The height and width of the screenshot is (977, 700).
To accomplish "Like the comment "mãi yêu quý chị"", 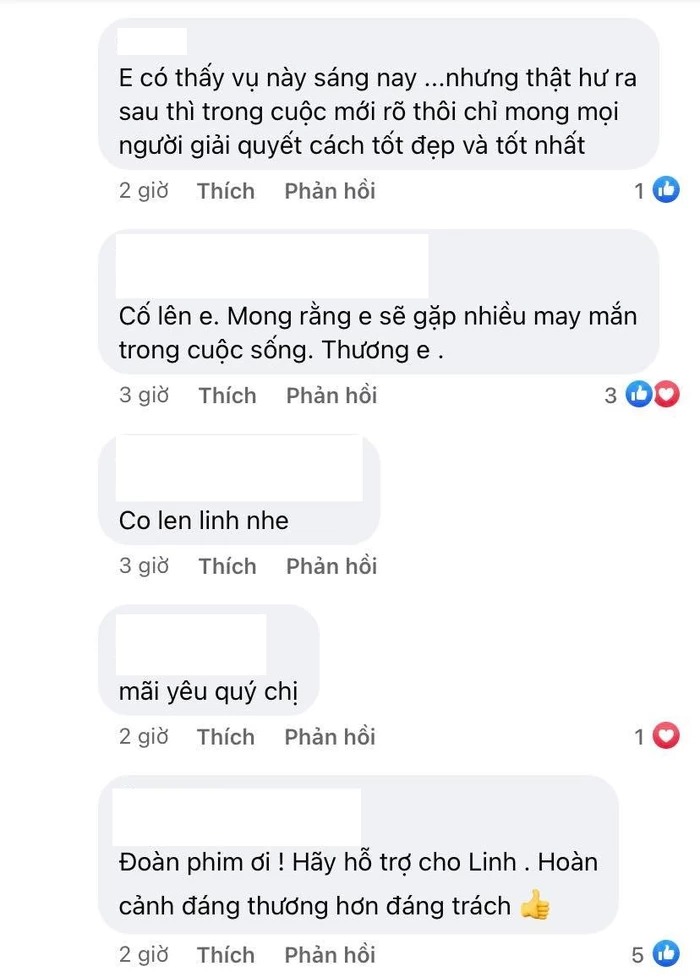I will [x=226, y=737].
